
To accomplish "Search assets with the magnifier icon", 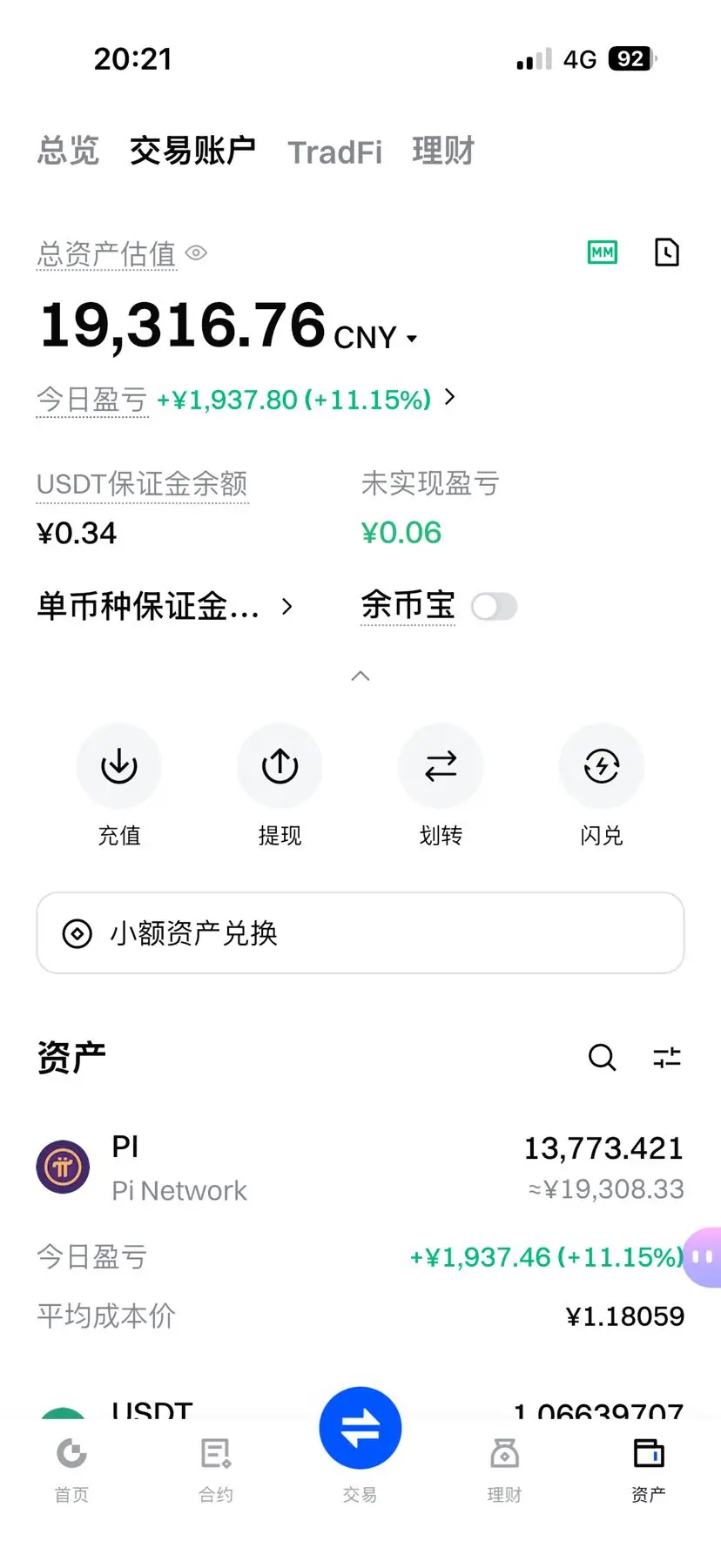I will [603, 1057].
